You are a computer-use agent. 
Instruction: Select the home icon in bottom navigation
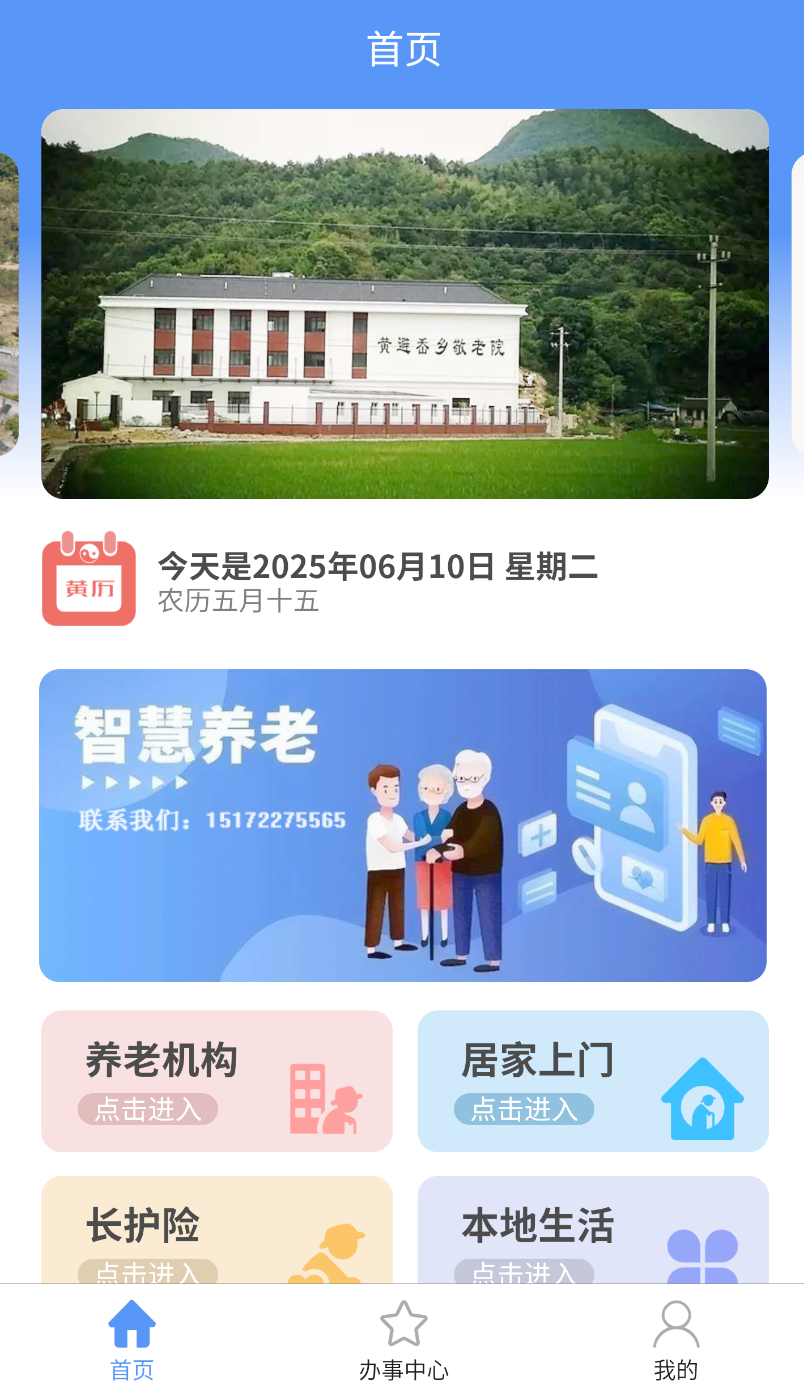pos(131,1322)
